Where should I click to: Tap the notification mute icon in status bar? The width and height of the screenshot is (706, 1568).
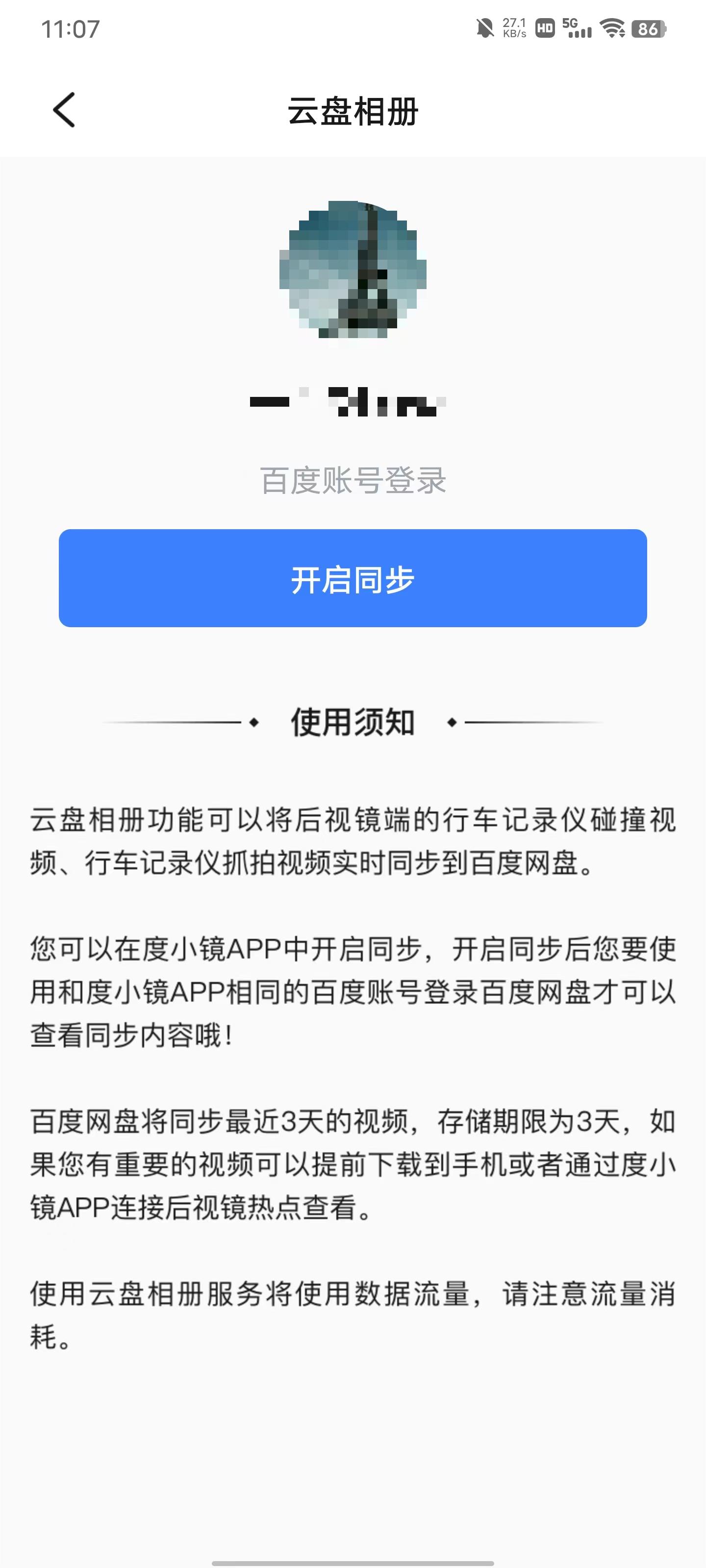[x=484, y=28]
